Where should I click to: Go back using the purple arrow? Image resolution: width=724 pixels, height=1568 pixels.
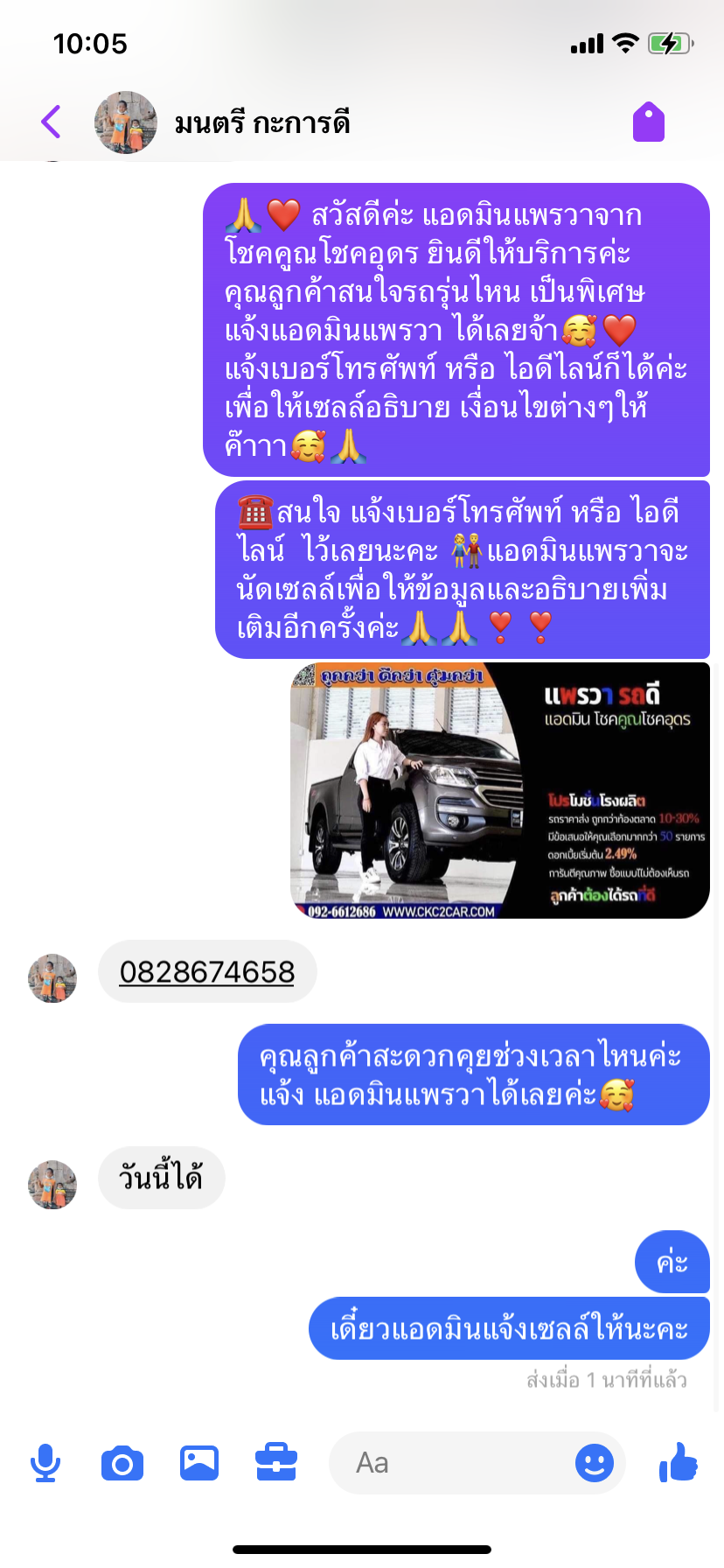click(52, 122)
